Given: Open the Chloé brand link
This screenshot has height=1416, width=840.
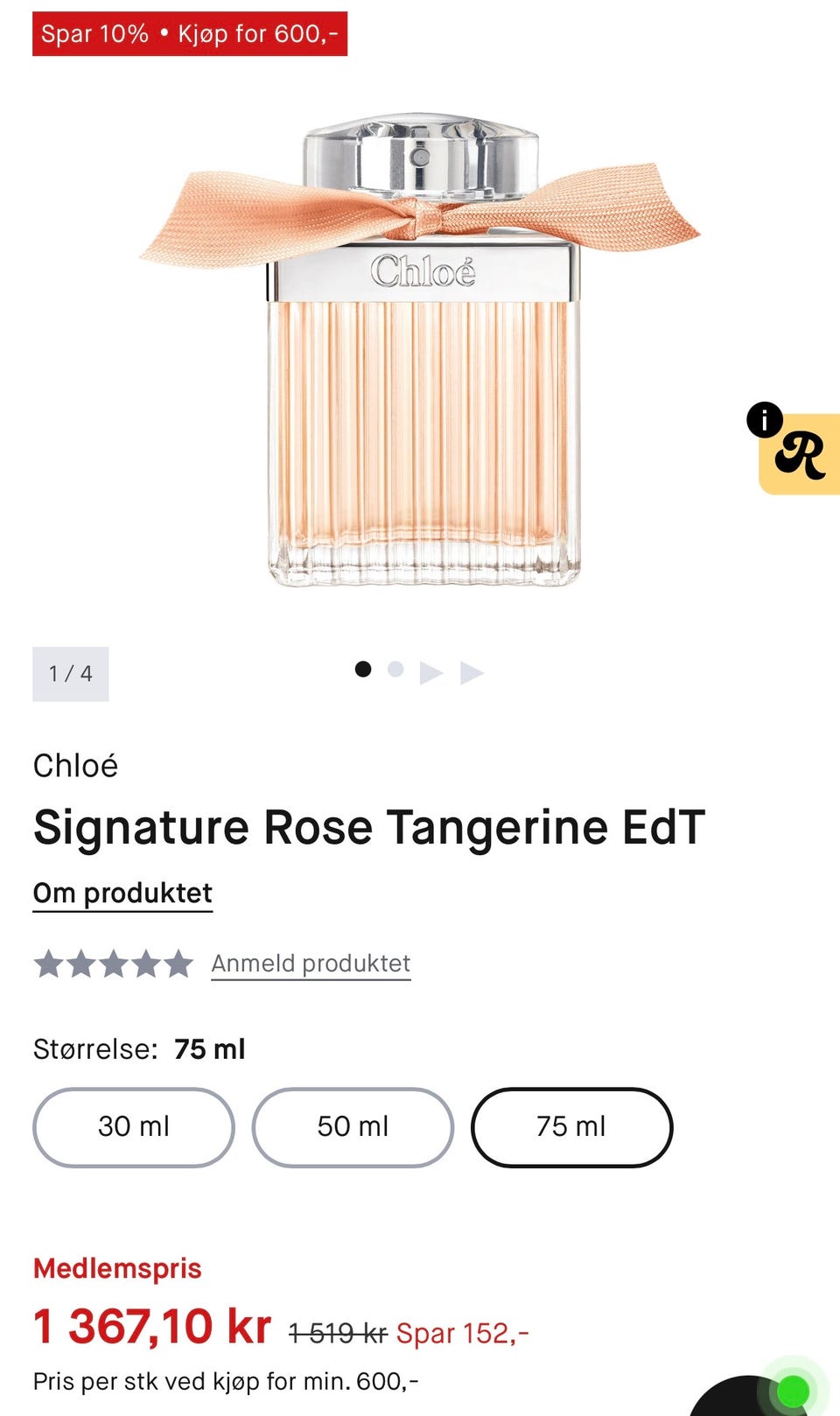Looking at the screenshot, I should tap(75, 766).
